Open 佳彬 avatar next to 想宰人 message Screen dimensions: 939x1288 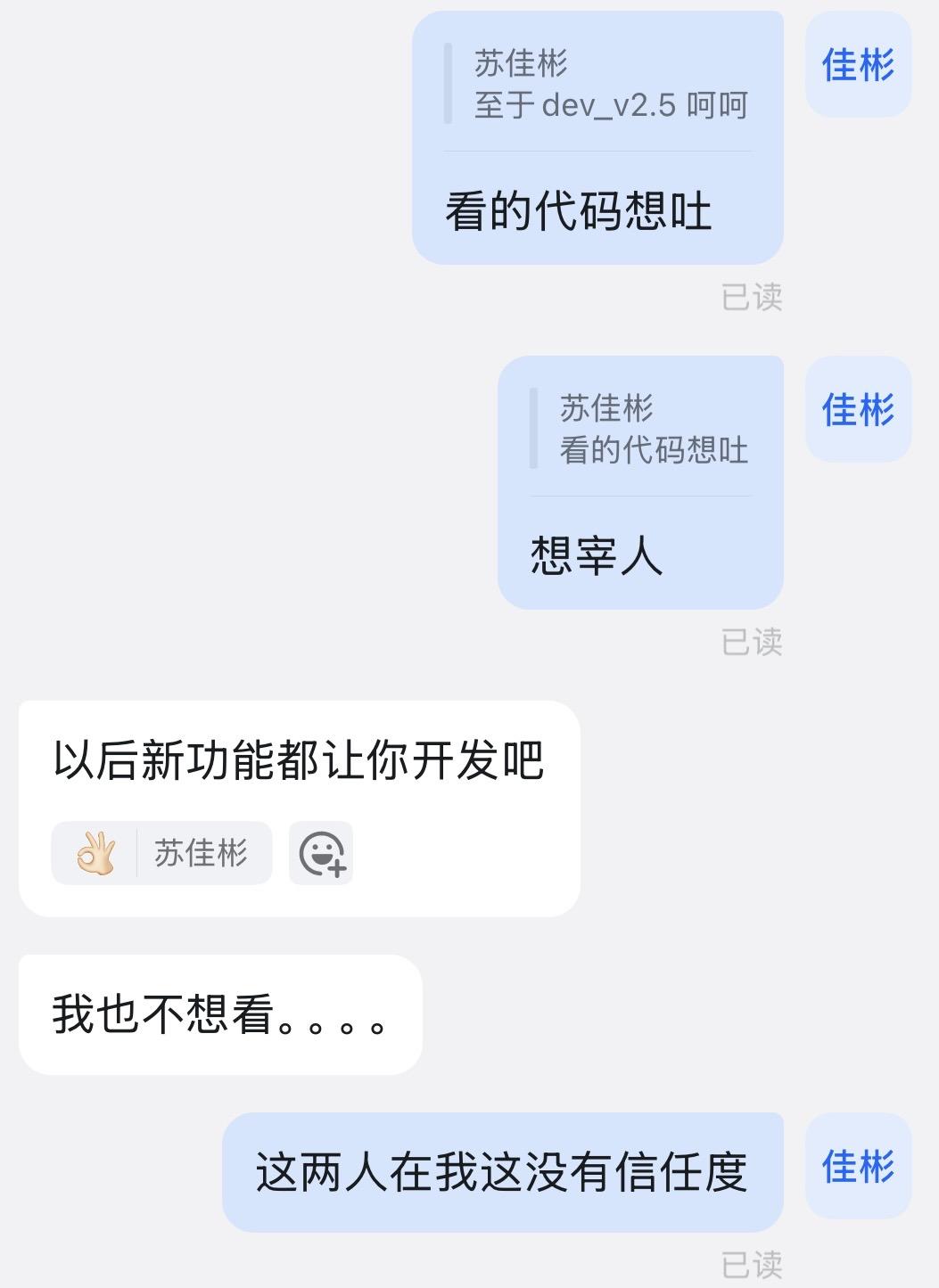pos(858,410)
